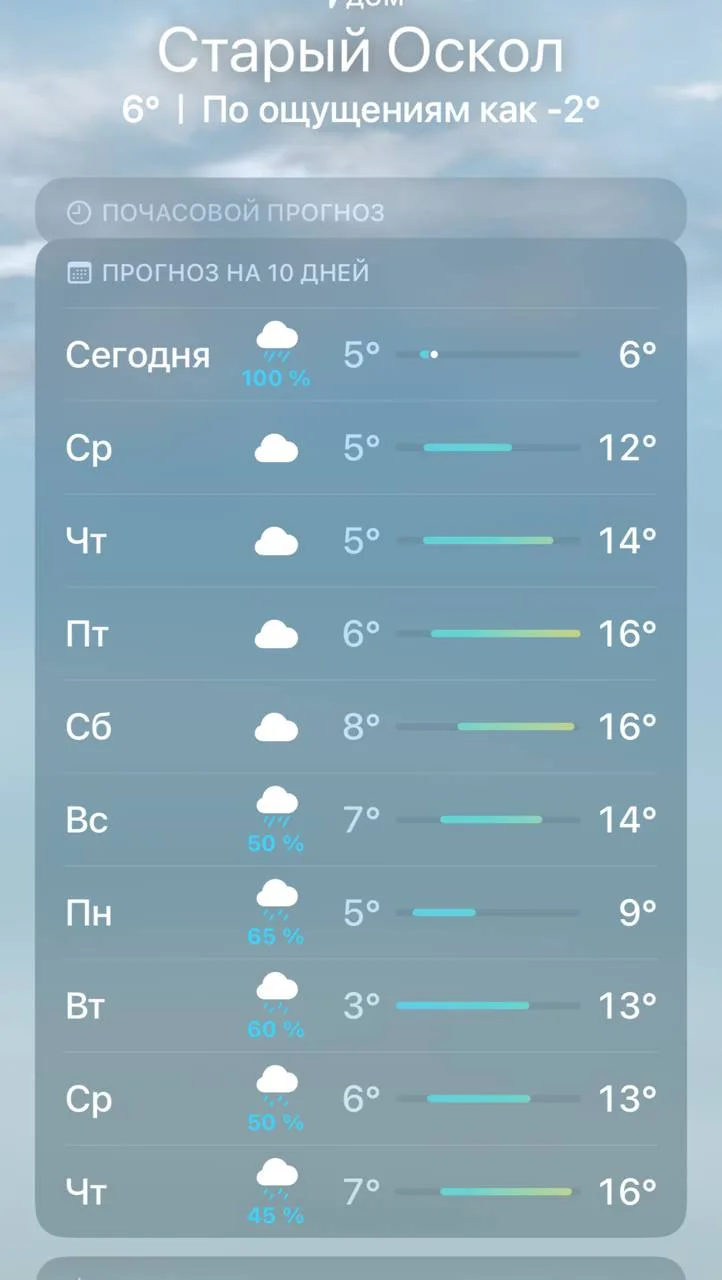
Task: Tap the Вт forecast row
Action: pos(360,1006)
